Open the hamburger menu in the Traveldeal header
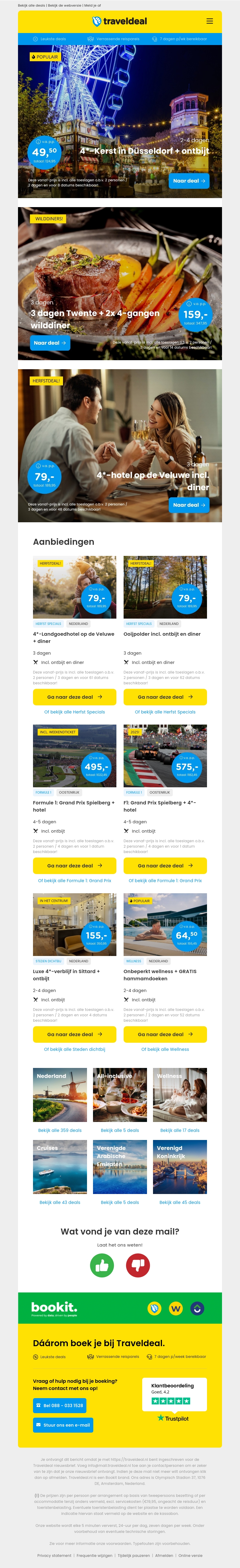 (x=209, y=21)
